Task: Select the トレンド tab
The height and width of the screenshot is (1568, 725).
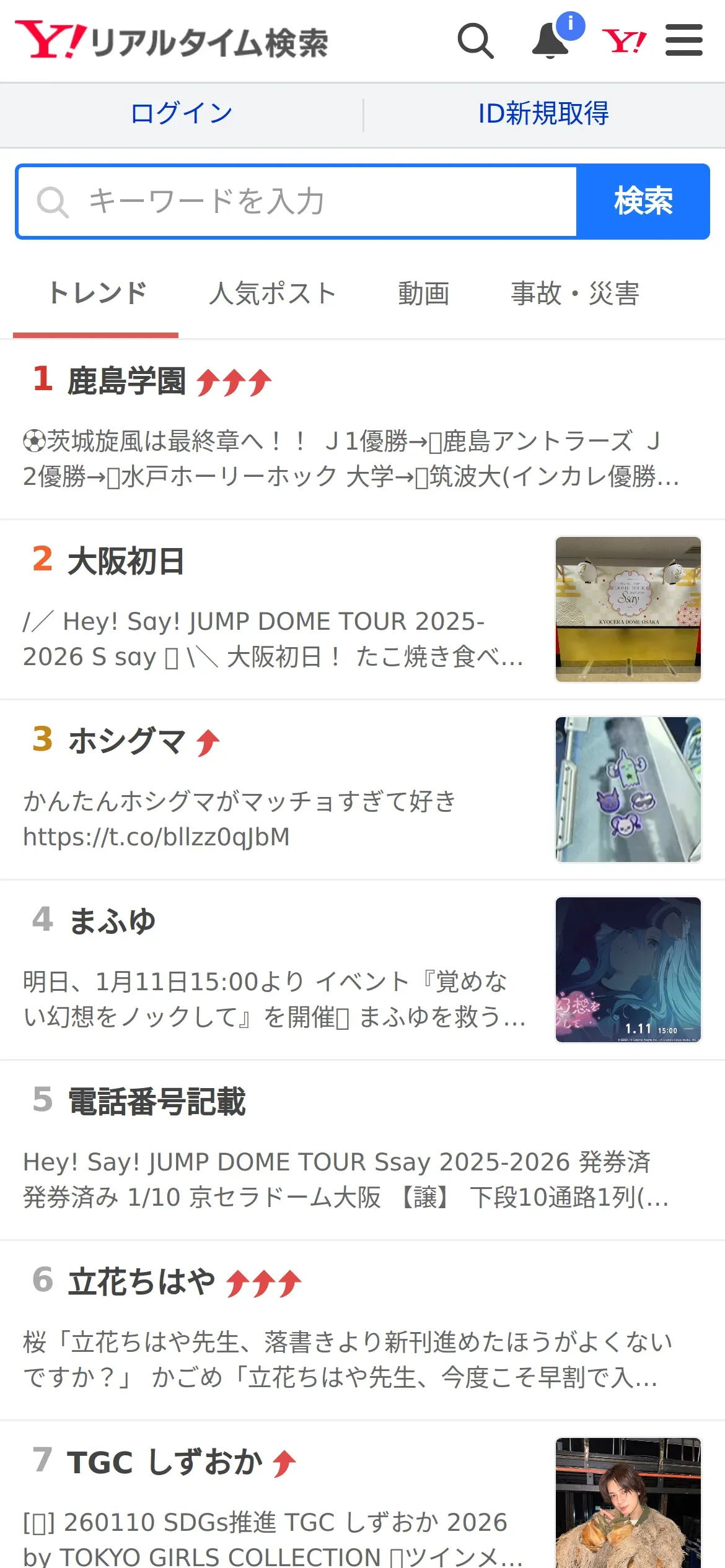Action: pyautogui.click(x=97, y=294)
